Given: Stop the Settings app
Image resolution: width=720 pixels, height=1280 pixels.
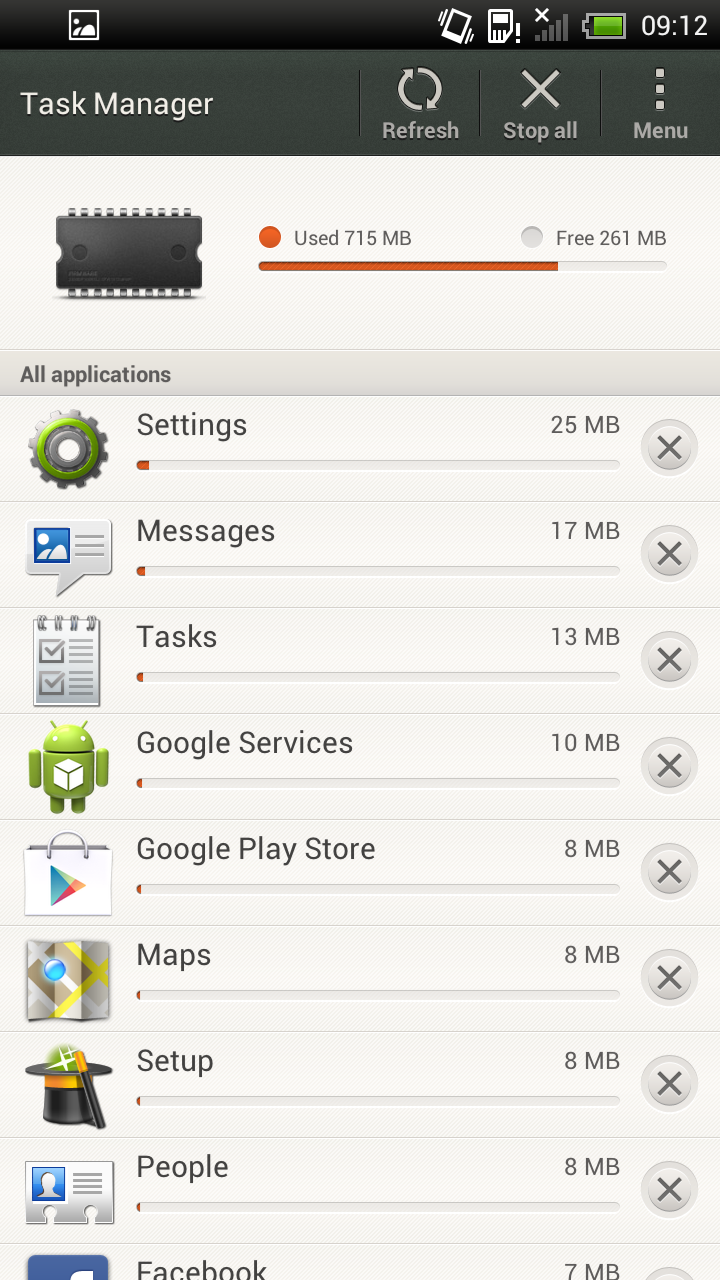Looking at the screenshot, I should 669,449.
